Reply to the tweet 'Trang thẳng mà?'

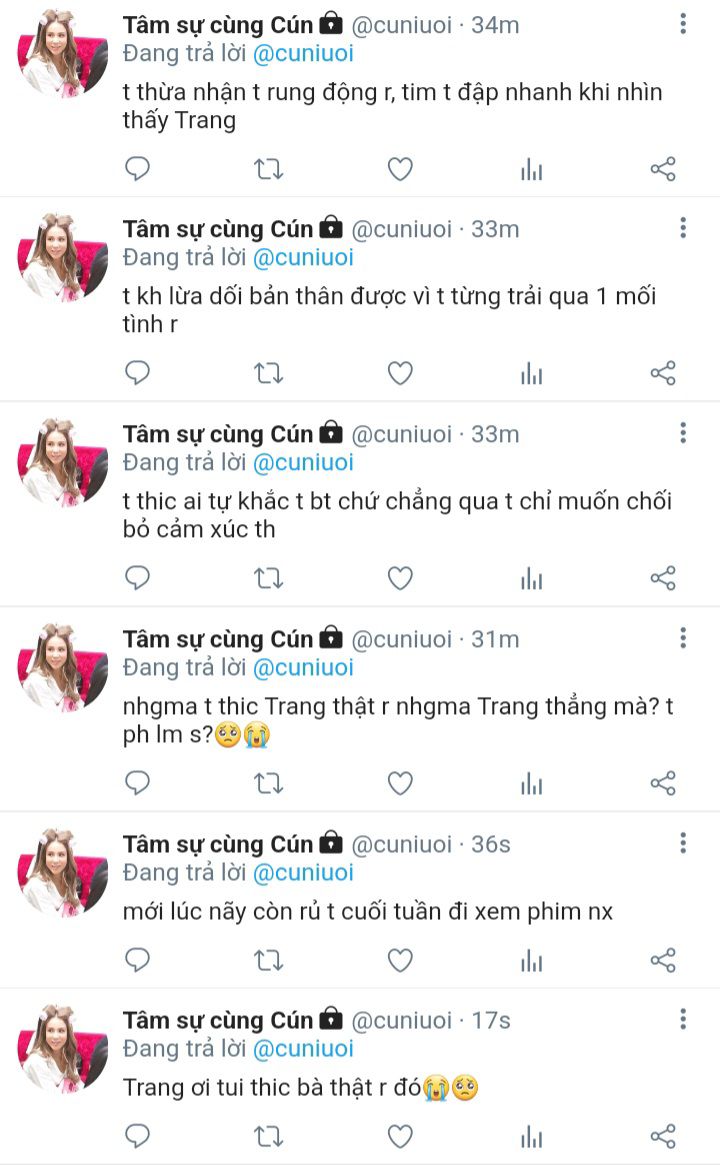click(137, 783)
